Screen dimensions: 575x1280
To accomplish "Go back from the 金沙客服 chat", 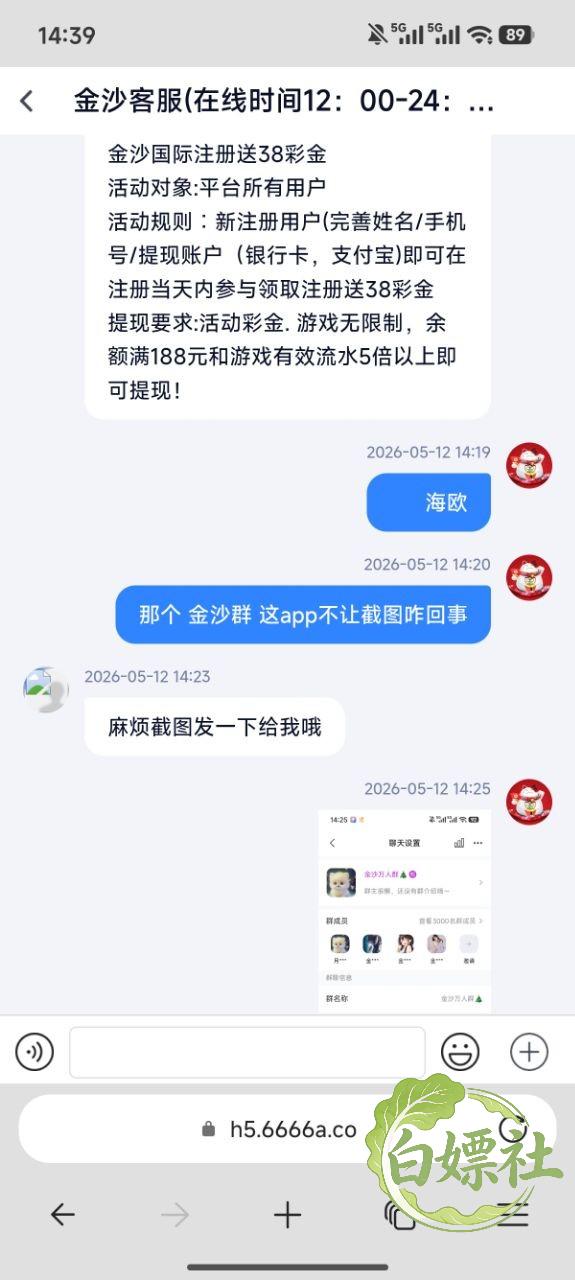I will 27,101.
